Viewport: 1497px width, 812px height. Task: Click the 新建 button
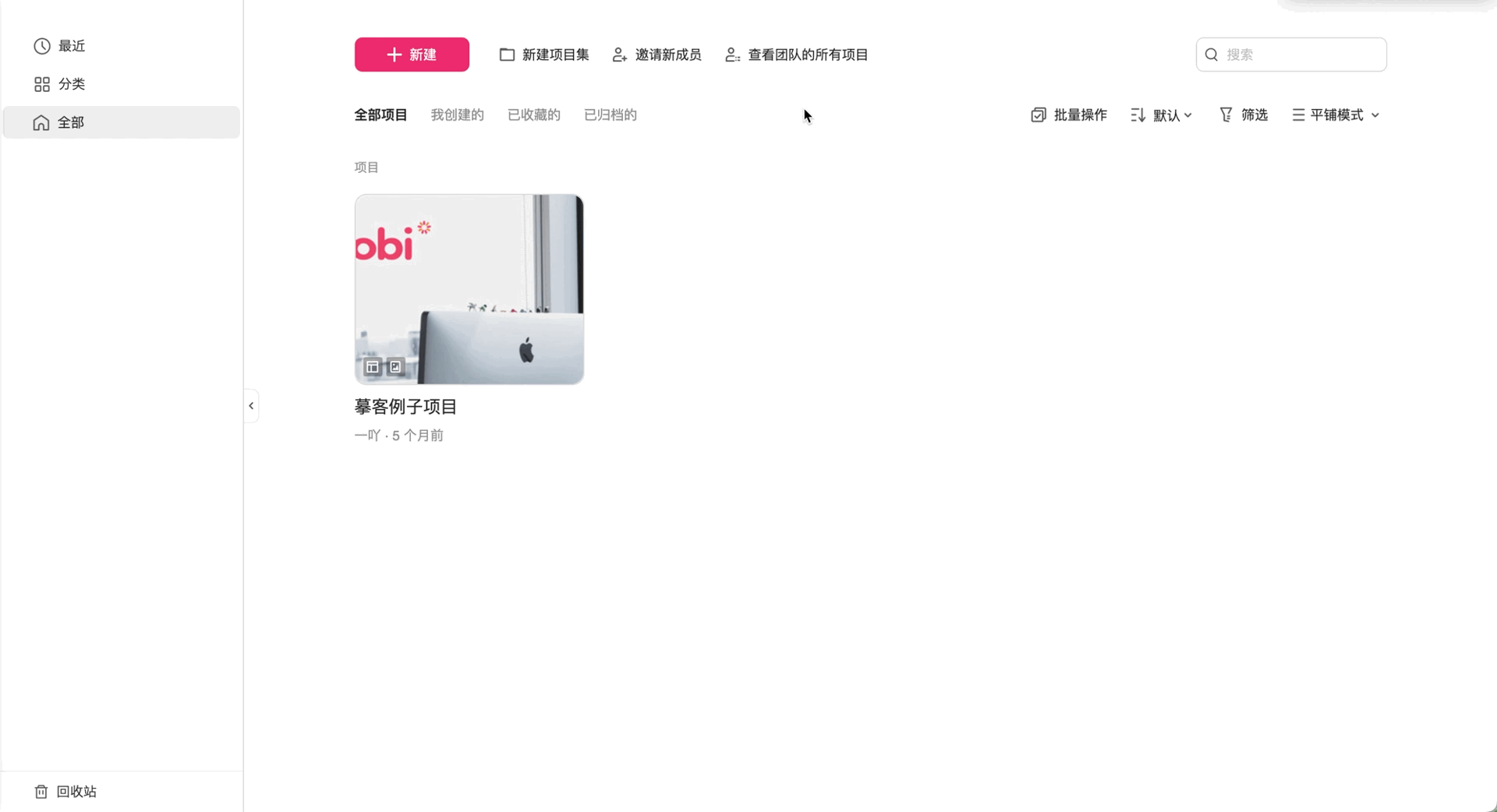(x=412, y=55)
